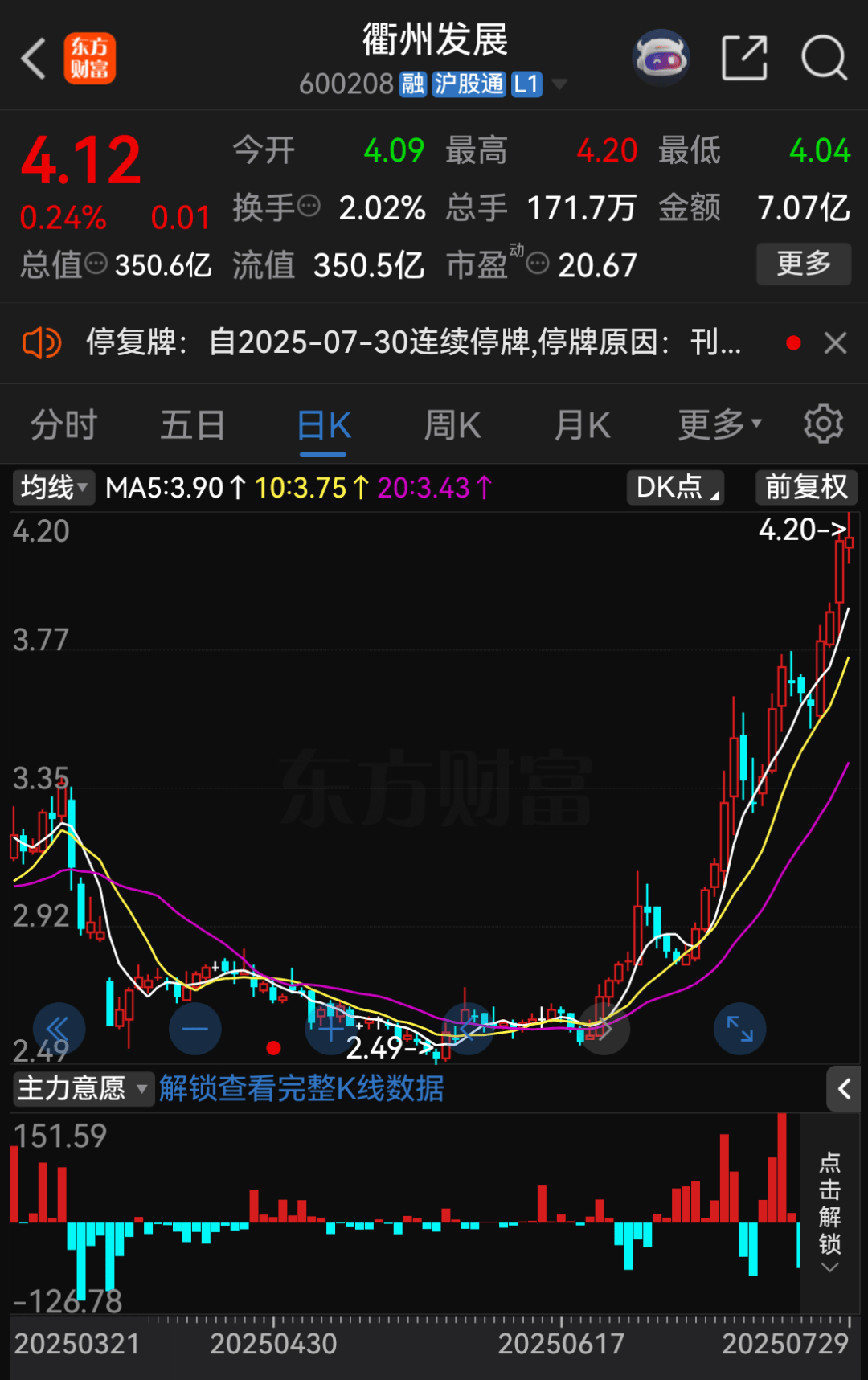Screen dimensions: 868x1380
Task: Share this stock page
Action: (744, 58)
